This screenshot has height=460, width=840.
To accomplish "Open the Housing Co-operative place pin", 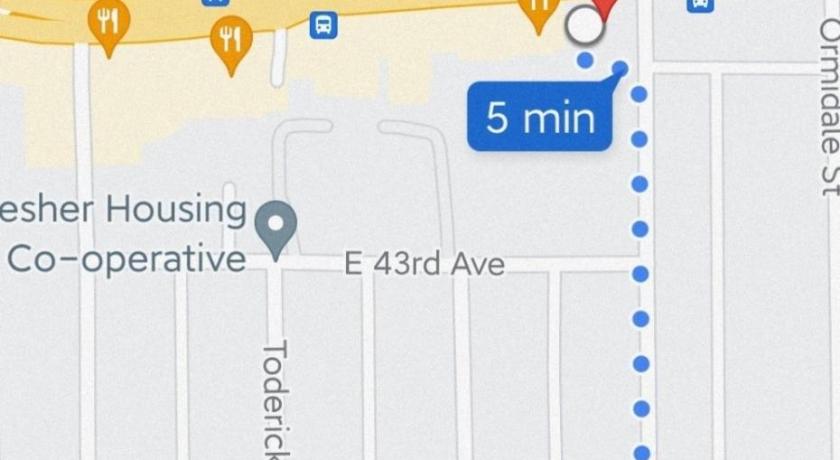I will click(275, 224).
